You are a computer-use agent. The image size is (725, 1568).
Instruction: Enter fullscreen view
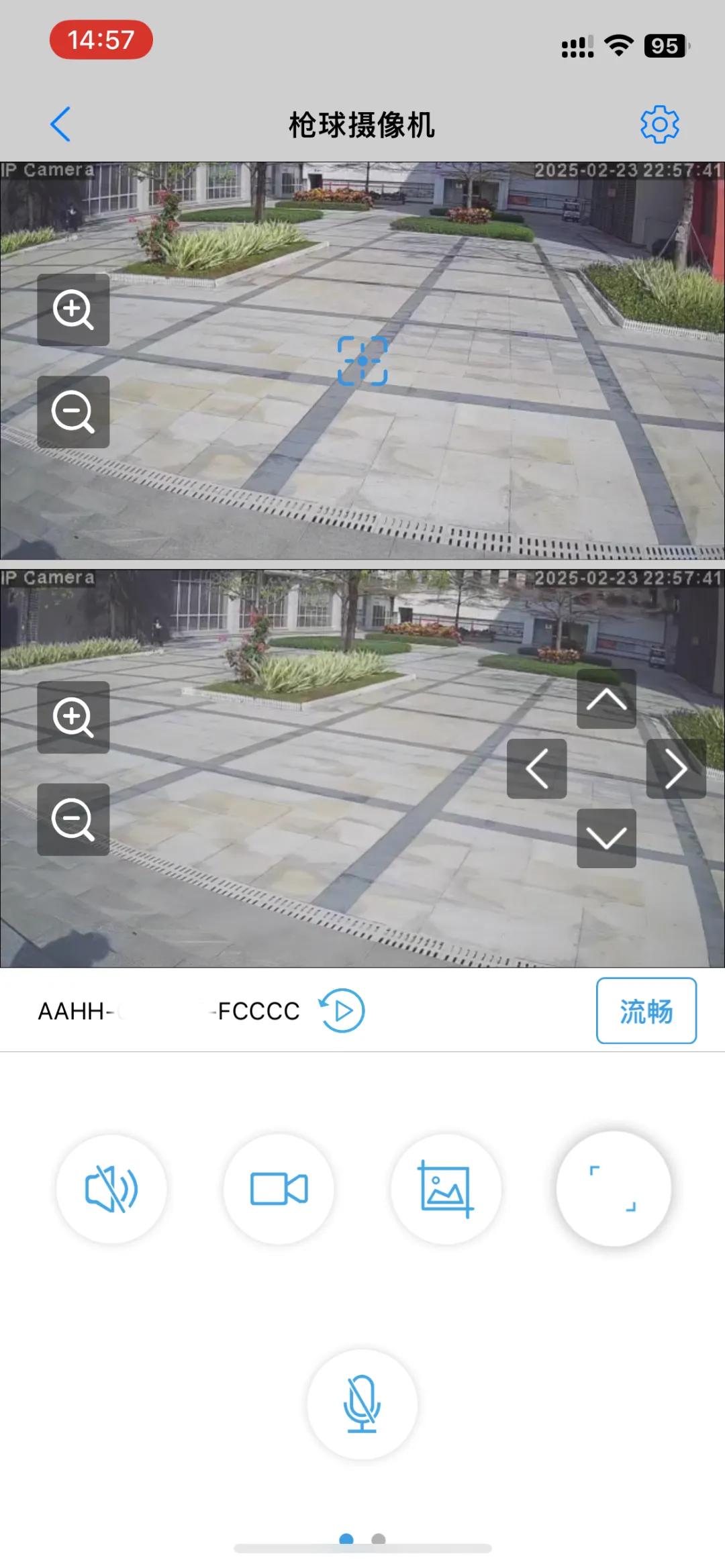[x=613, y=1189]
